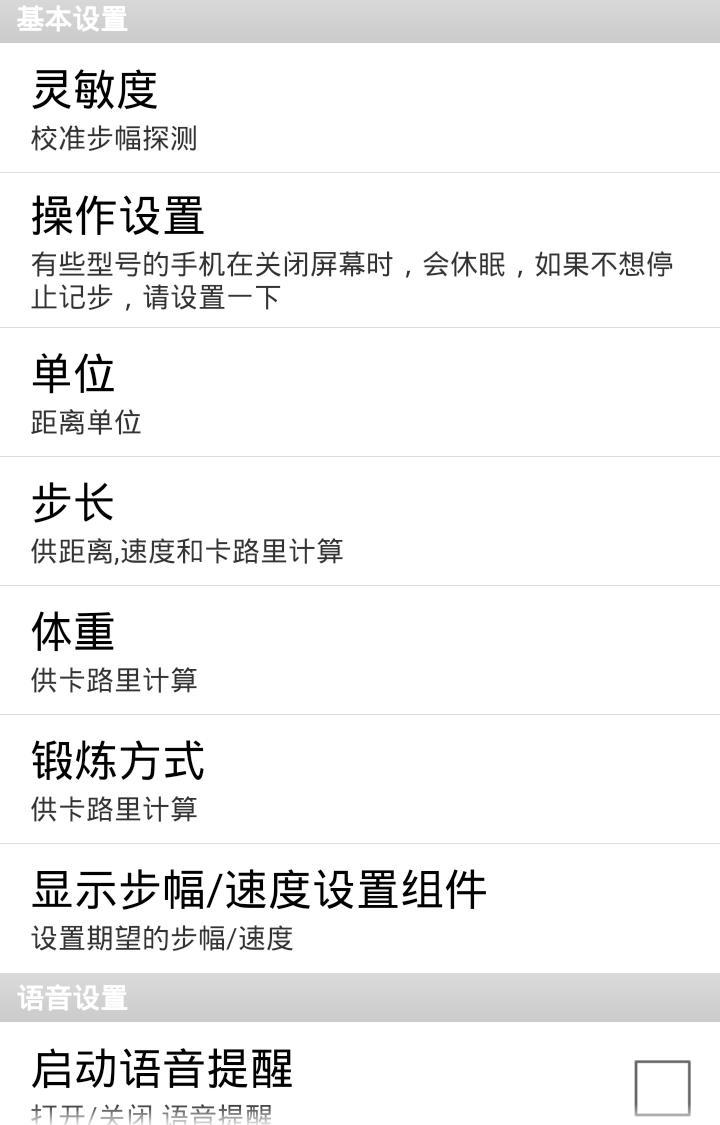This screenshot has width=720, height=1125.
Task: Open 操作设置 operation settings
Action: tap(360, 250)
